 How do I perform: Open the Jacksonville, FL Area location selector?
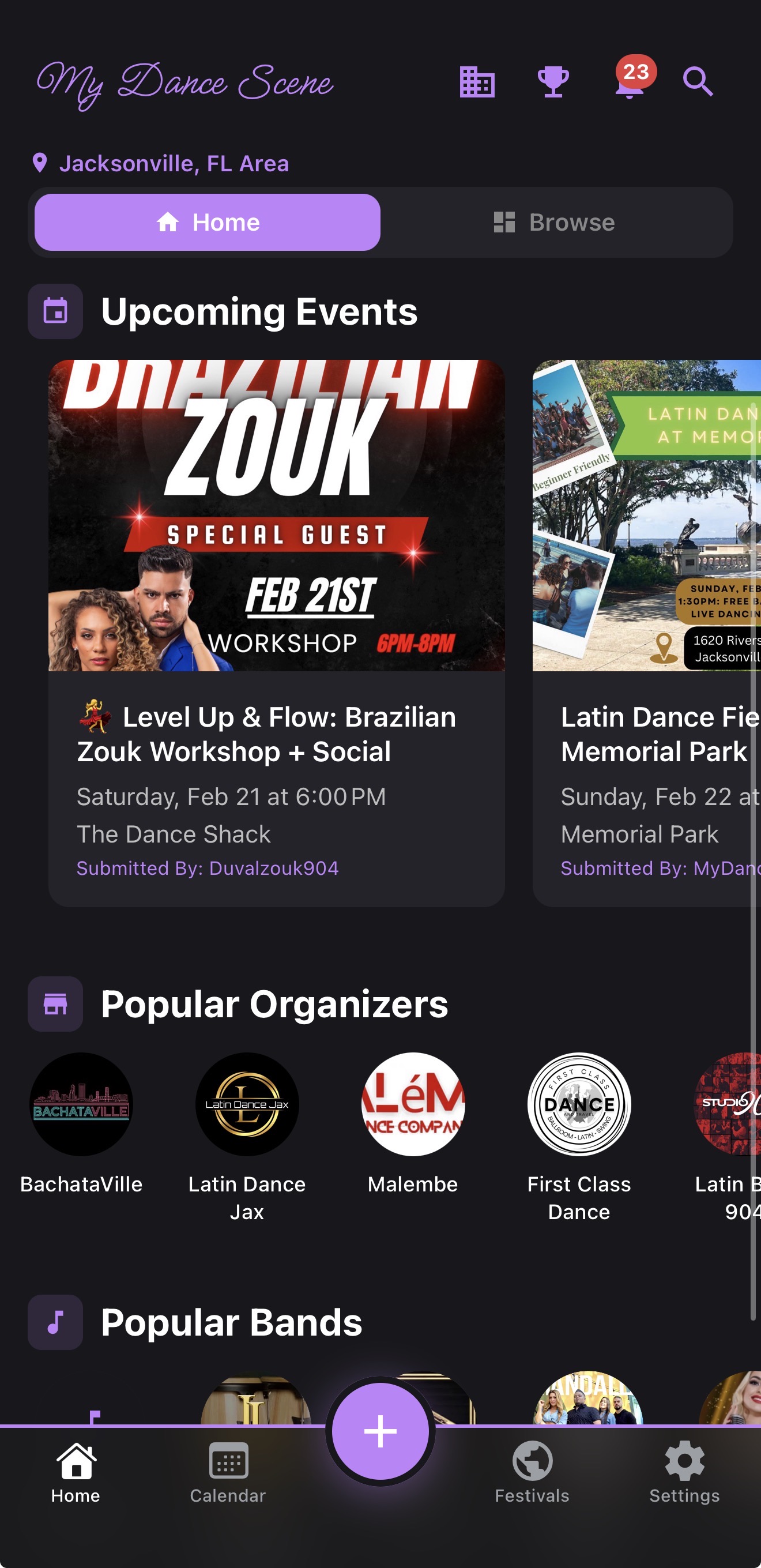pos(175,163)
